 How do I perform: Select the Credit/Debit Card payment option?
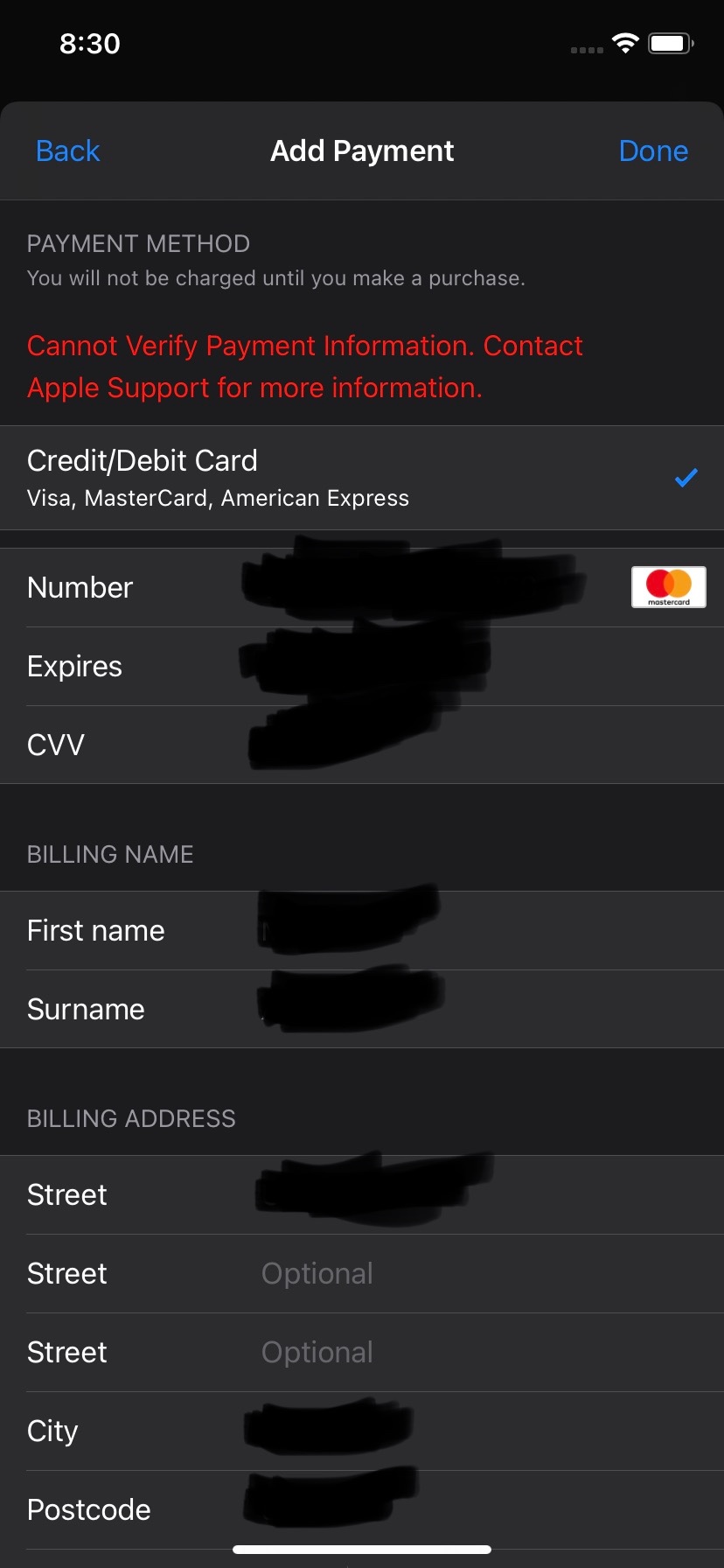coord(361,478)
